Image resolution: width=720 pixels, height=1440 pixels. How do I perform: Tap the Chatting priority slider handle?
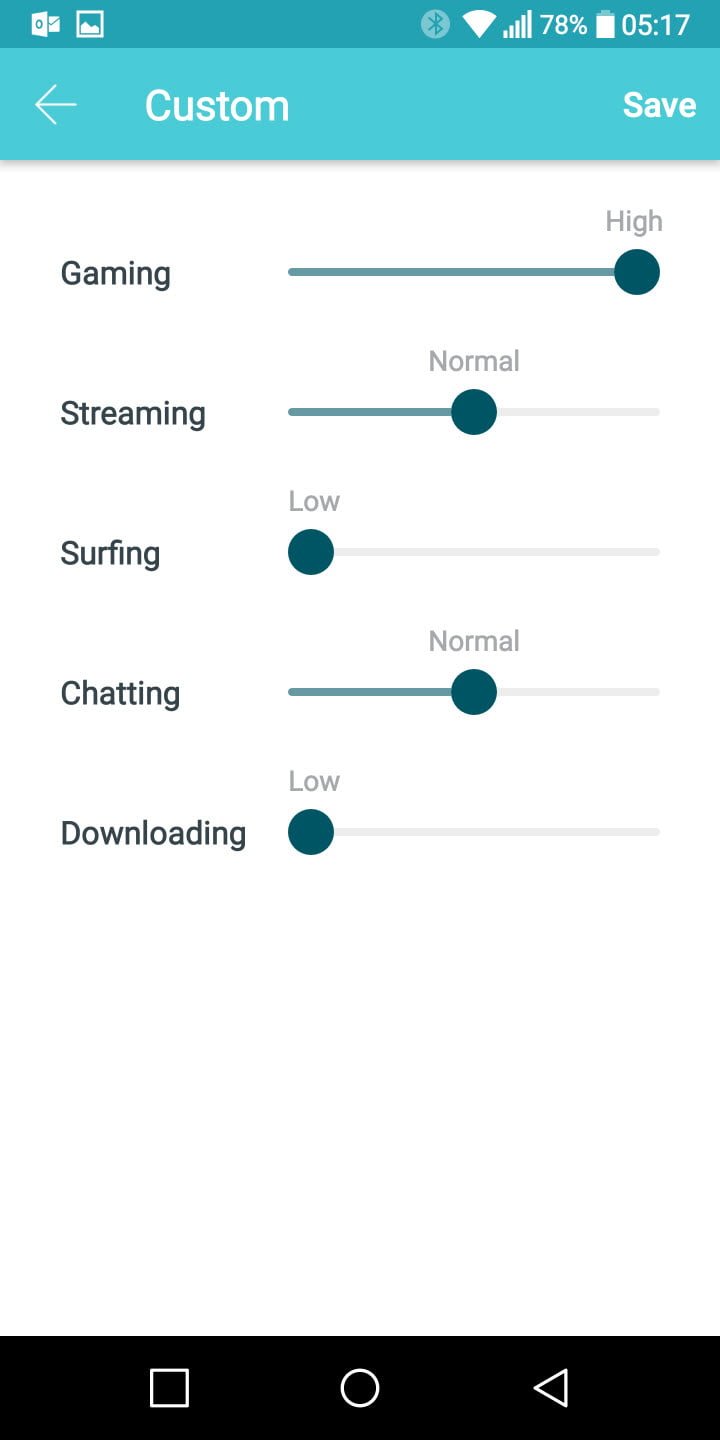[474, 692]
